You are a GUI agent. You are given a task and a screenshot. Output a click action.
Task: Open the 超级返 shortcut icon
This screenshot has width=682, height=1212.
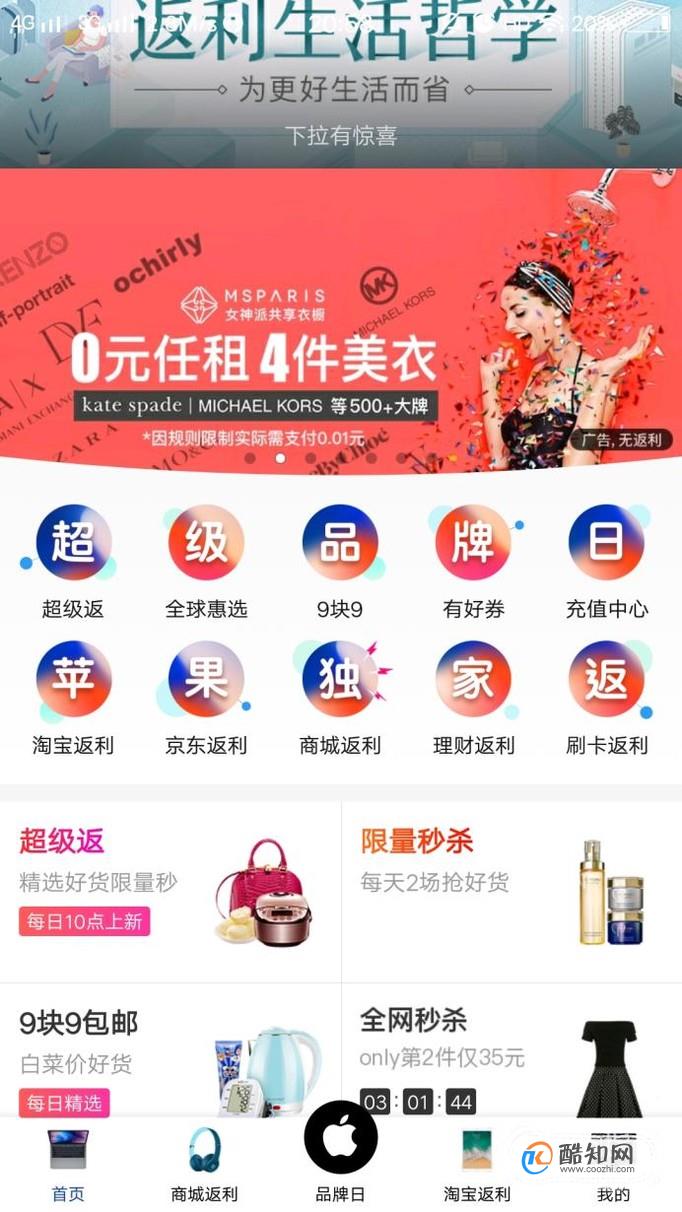pos(73,562)
